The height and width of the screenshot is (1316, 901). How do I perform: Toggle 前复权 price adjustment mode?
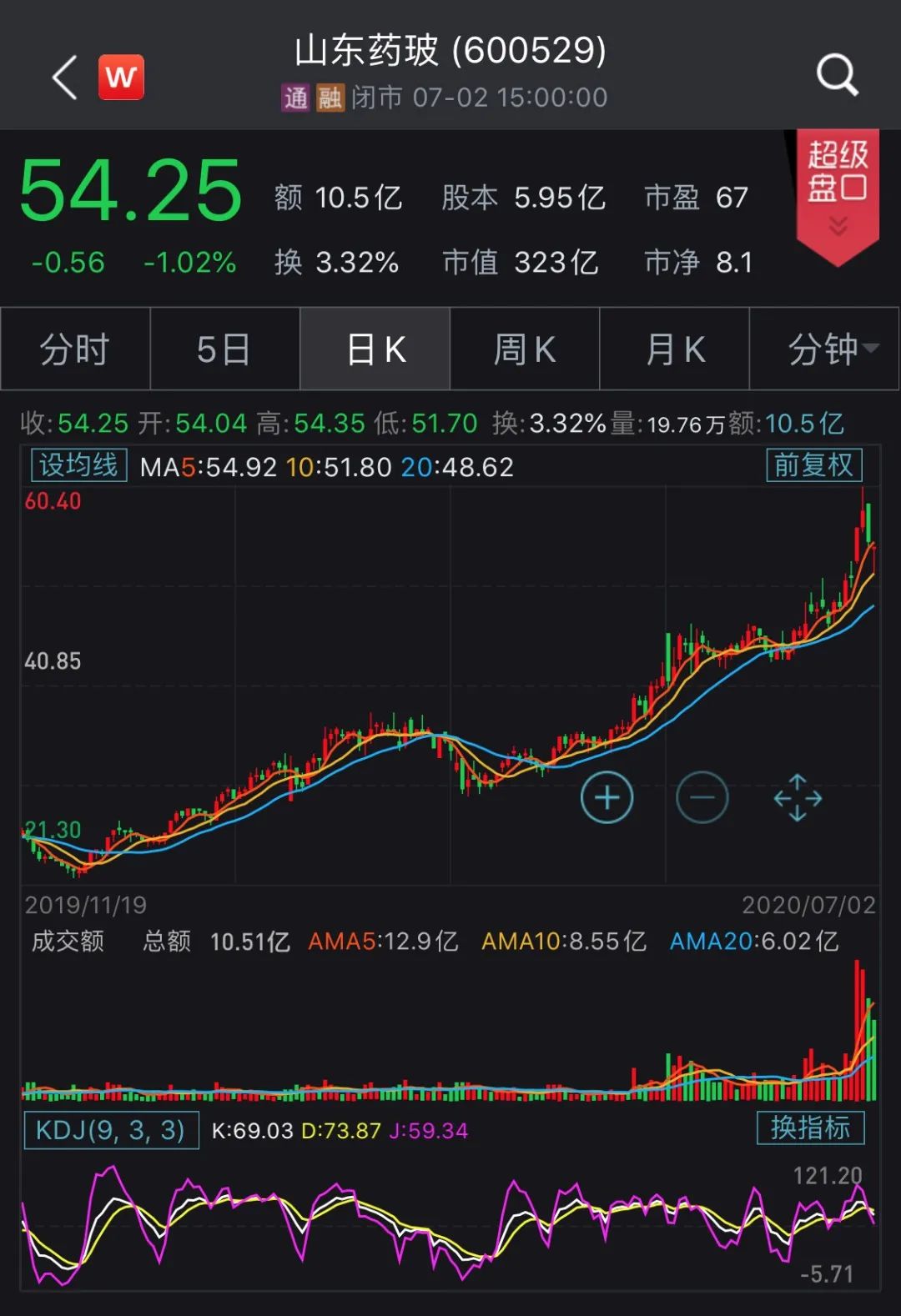(x=812, y=465)
